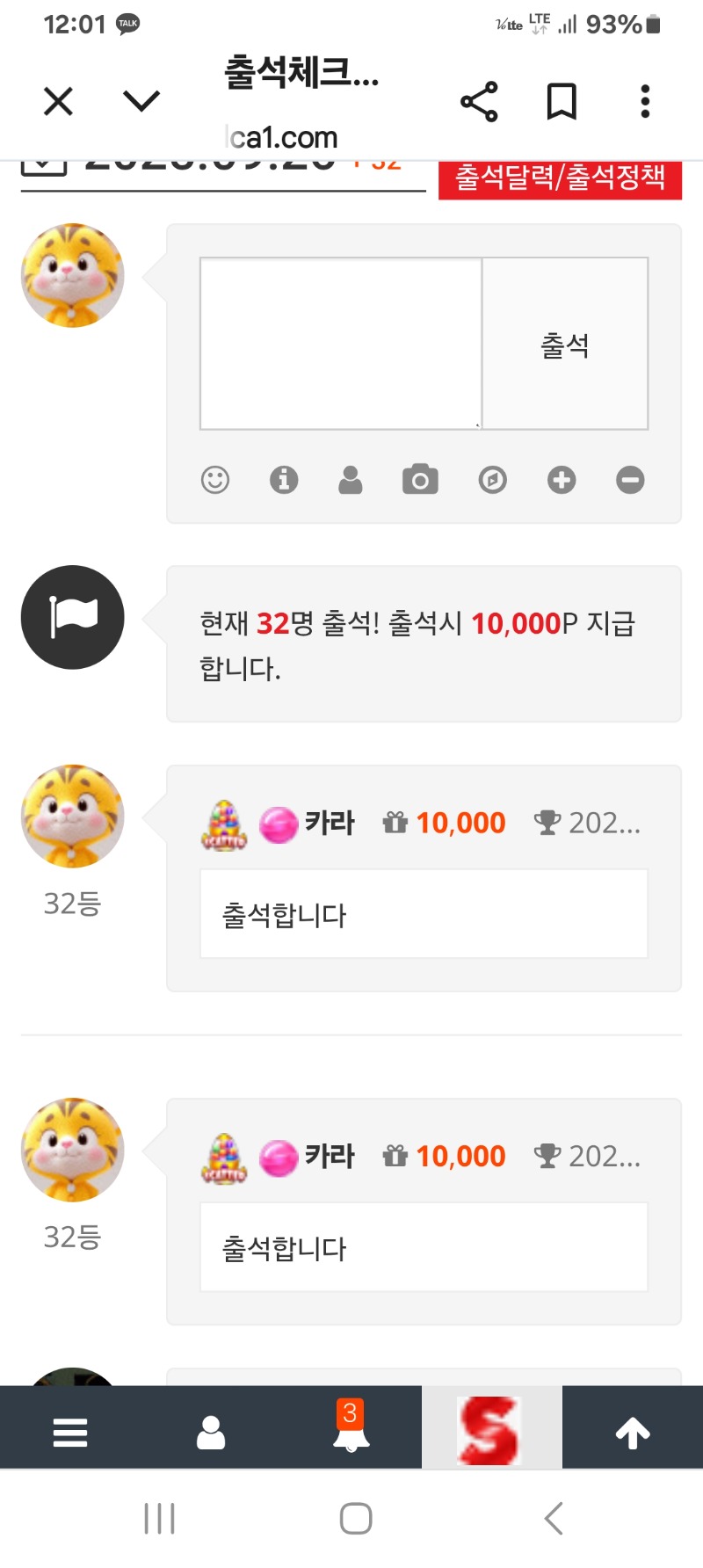Open the three-dot overflow menu
Screen dimensions: 703x1568
click(x=645, y=101)
